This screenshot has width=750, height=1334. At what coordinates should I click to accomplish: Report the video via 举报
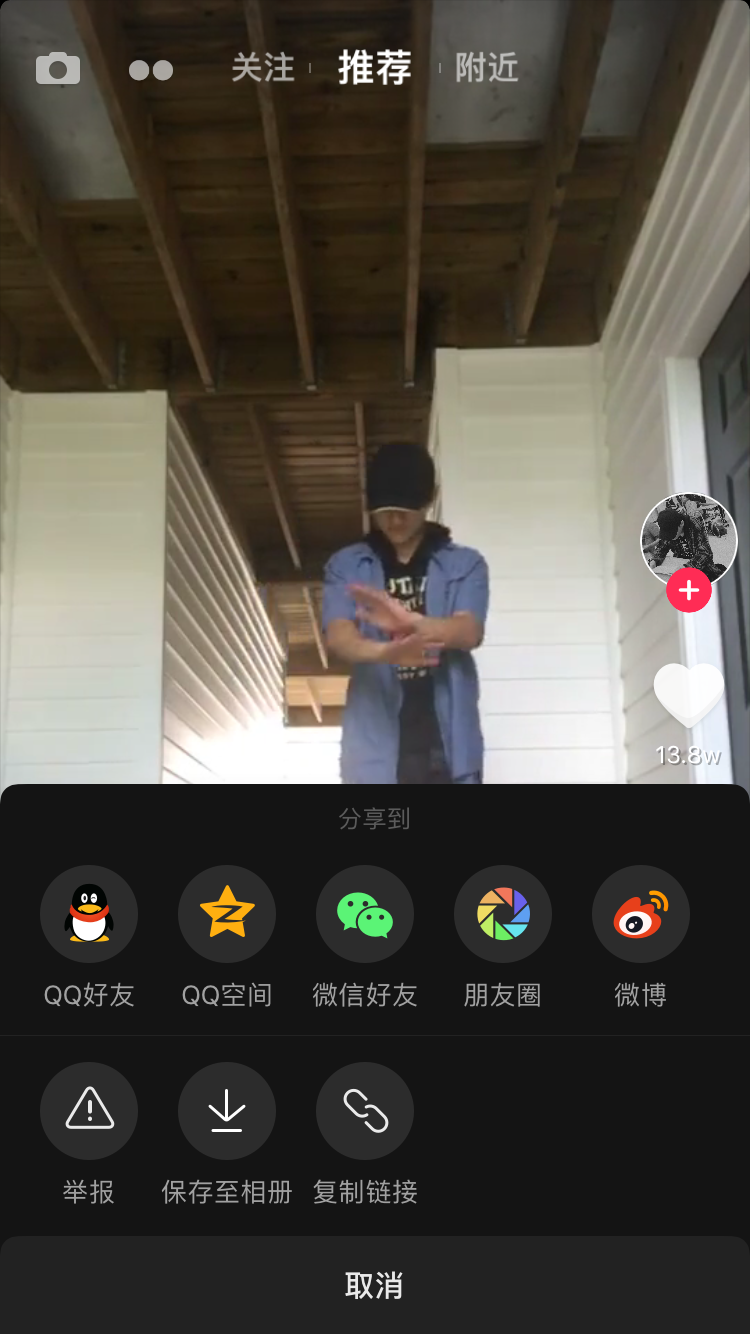pos(89,1111)
